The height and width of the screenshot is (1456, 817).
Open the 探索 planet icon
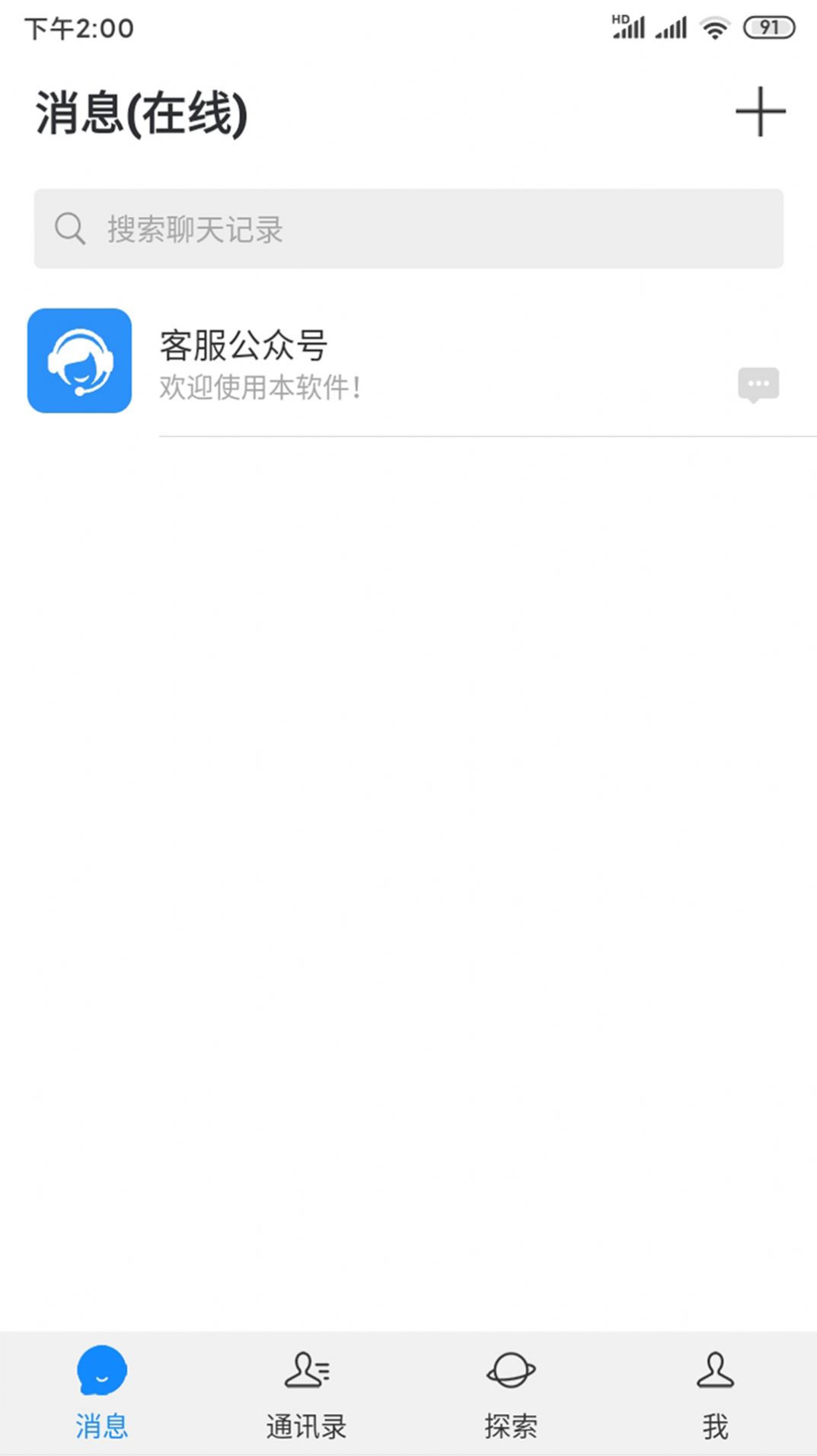(509, 1370)
